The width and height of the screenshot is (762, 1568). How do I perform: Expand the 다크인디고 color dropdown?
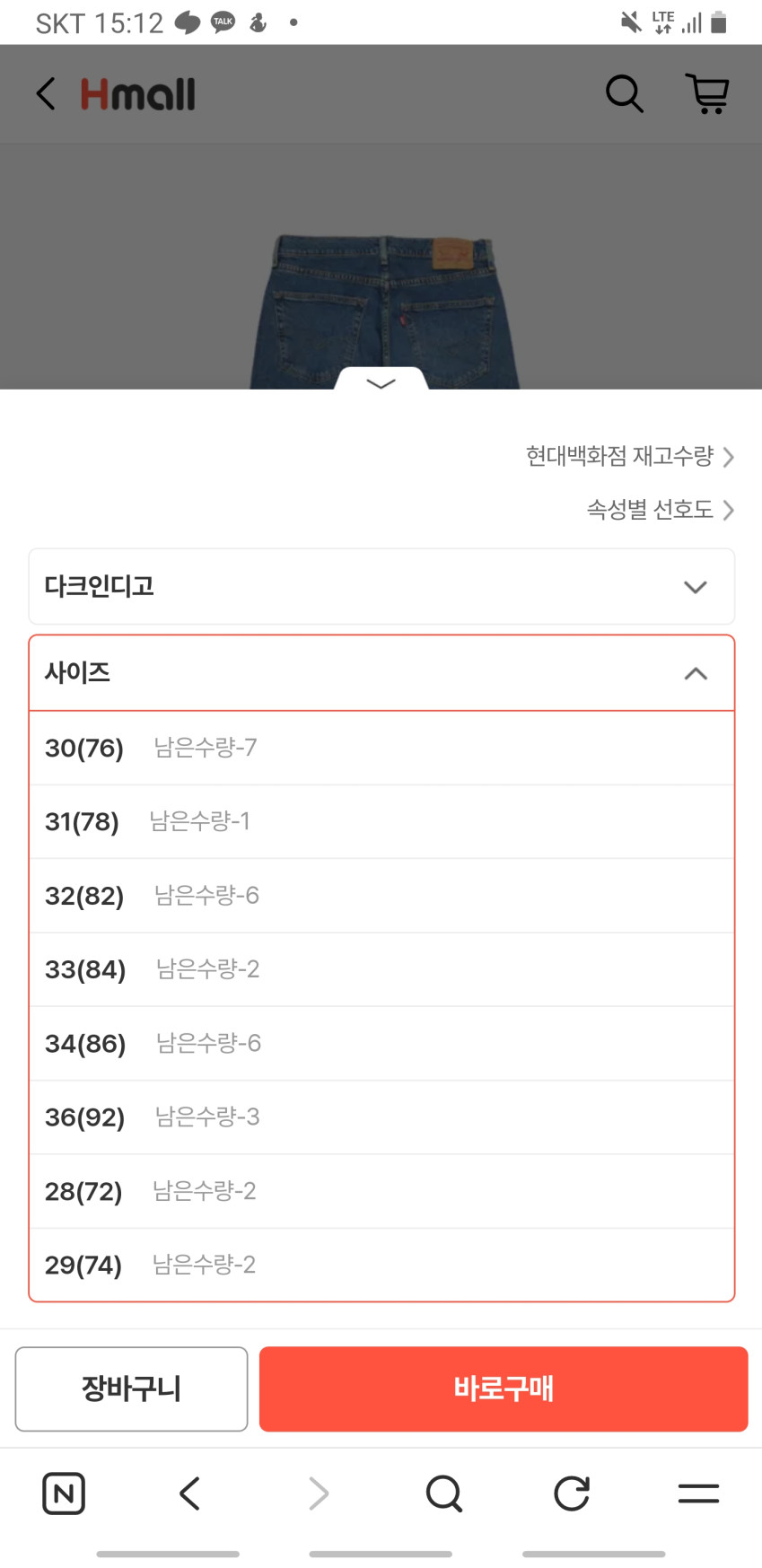click(381, 586)
